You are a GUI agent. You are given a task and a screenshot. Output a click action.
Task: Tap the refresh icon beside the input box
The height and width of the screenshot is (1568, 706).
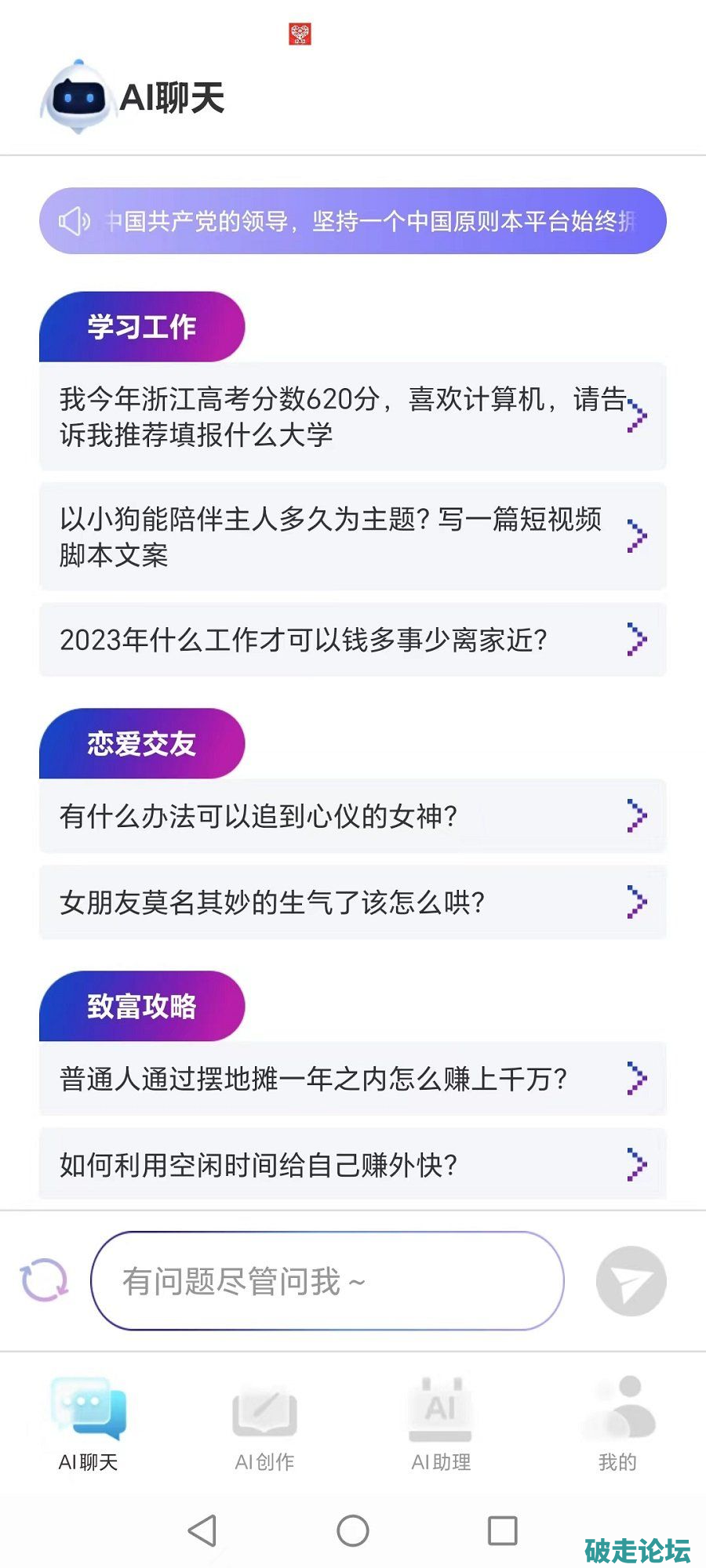pos(45,1280)
